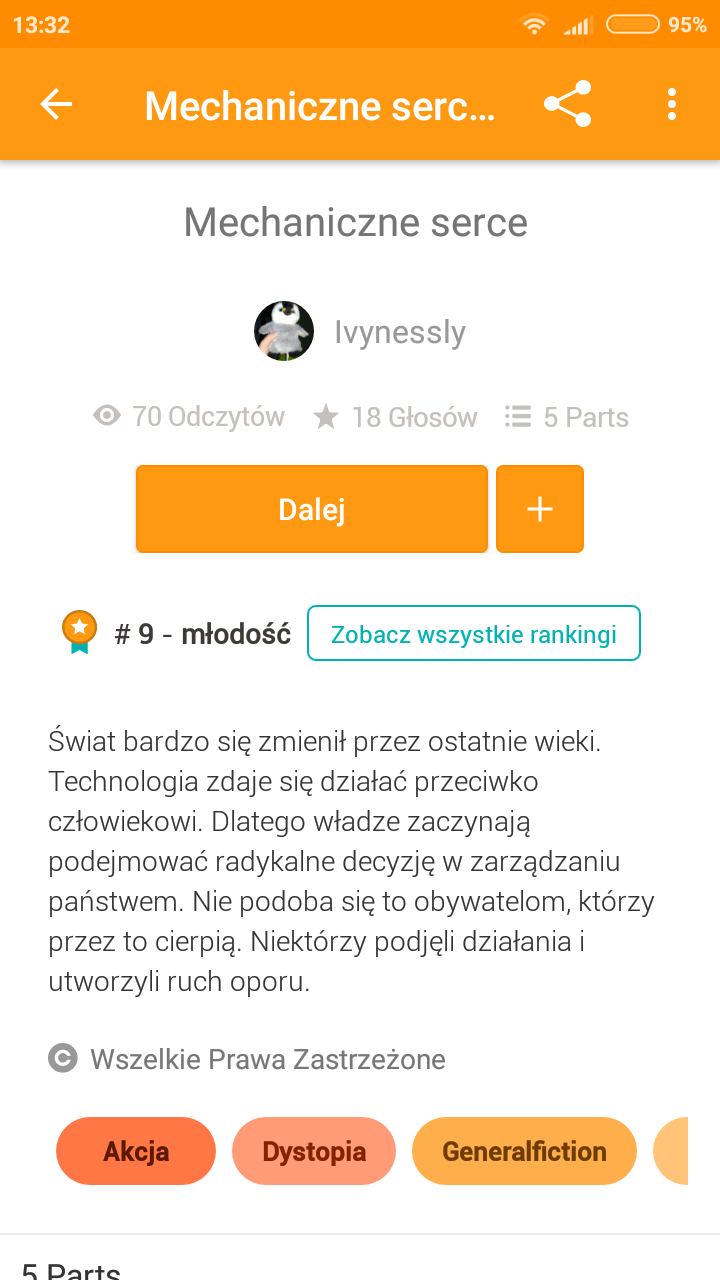Image resolution: width=720 pixels, height=1280 pixels.
Task: Add story to library with plus button
Action: (x=540, y=509)
